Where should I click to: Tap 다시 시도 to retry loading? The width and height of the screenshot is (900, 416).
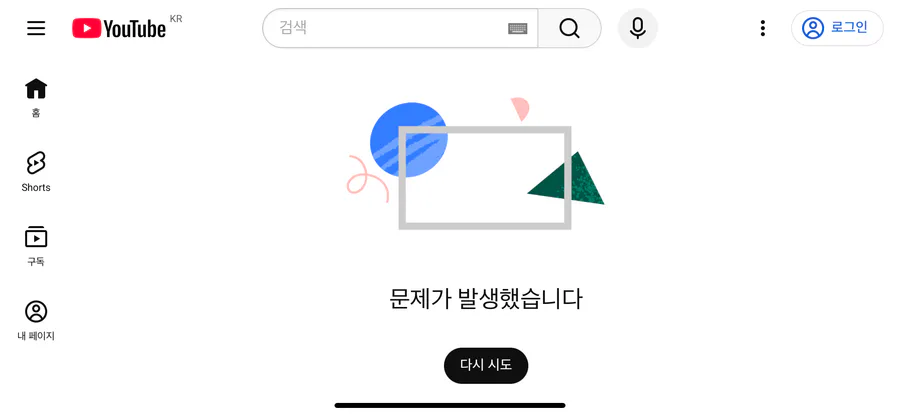486,365
